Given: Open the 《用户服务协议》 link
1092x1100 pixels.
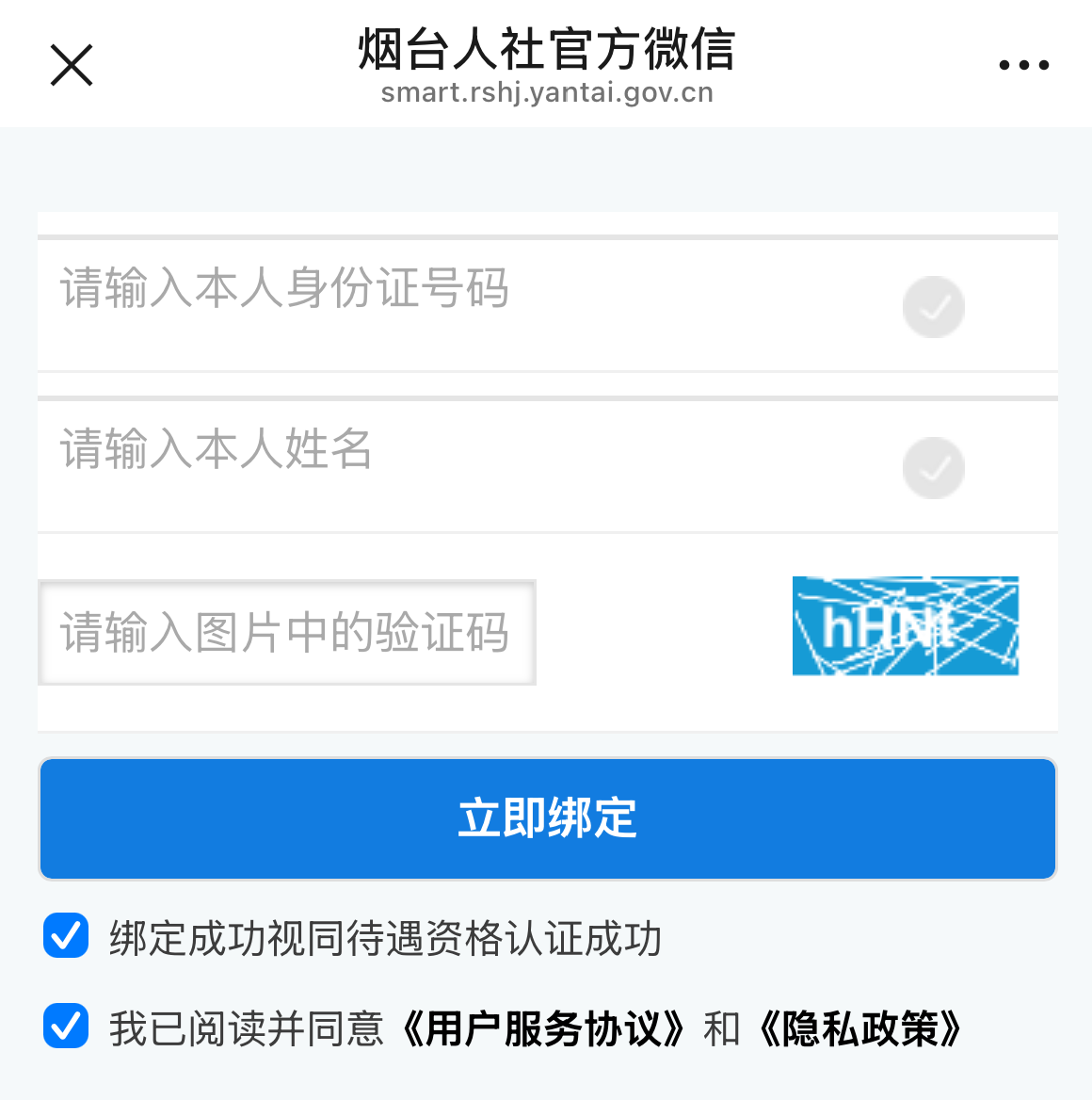Looking at the screenshot, I should pyautogui.click(x=543, y=1029).
